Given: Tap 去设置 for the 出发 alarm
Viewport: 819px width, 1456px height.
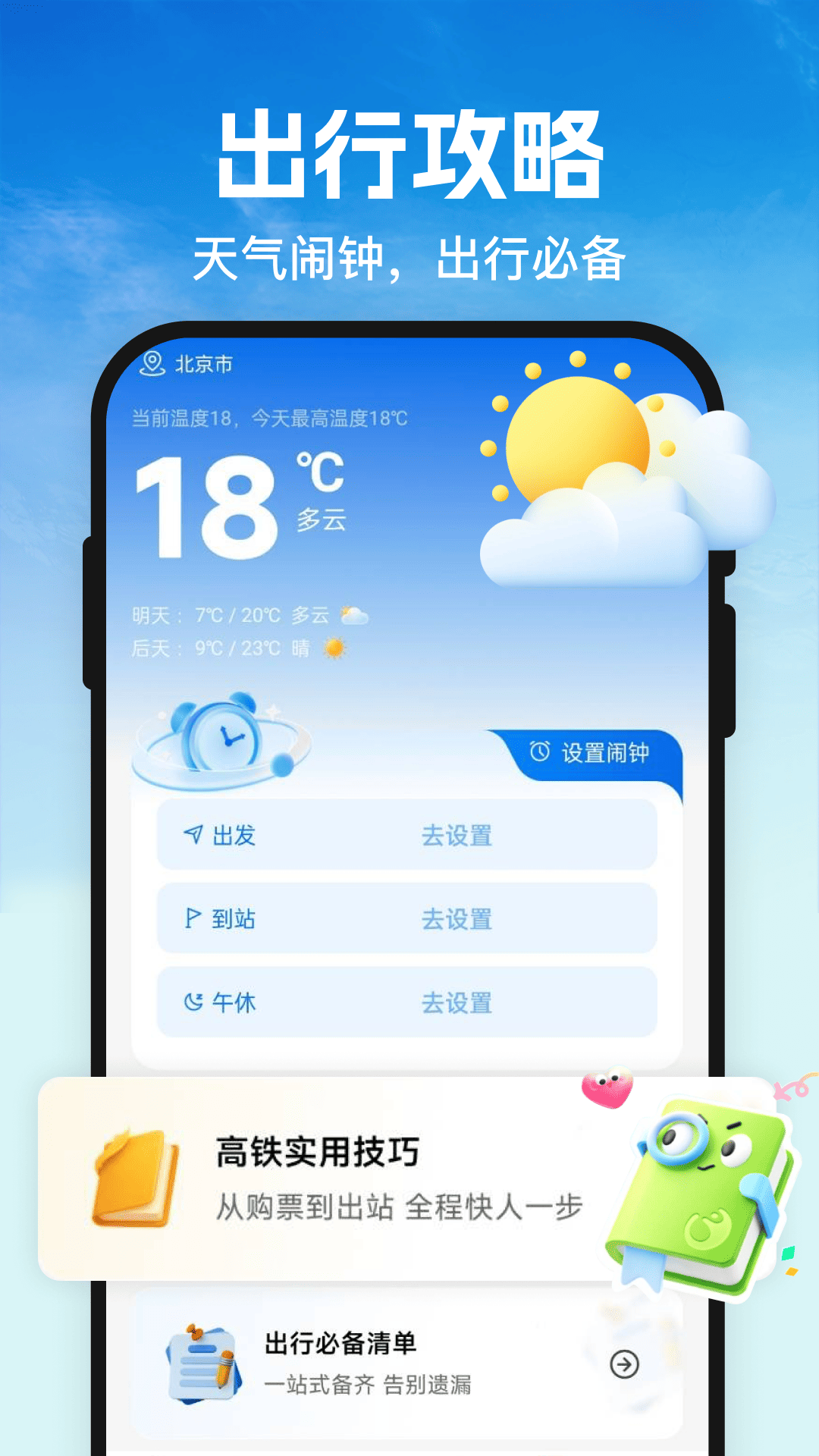Looking at the screenshot, I should 457,836.
